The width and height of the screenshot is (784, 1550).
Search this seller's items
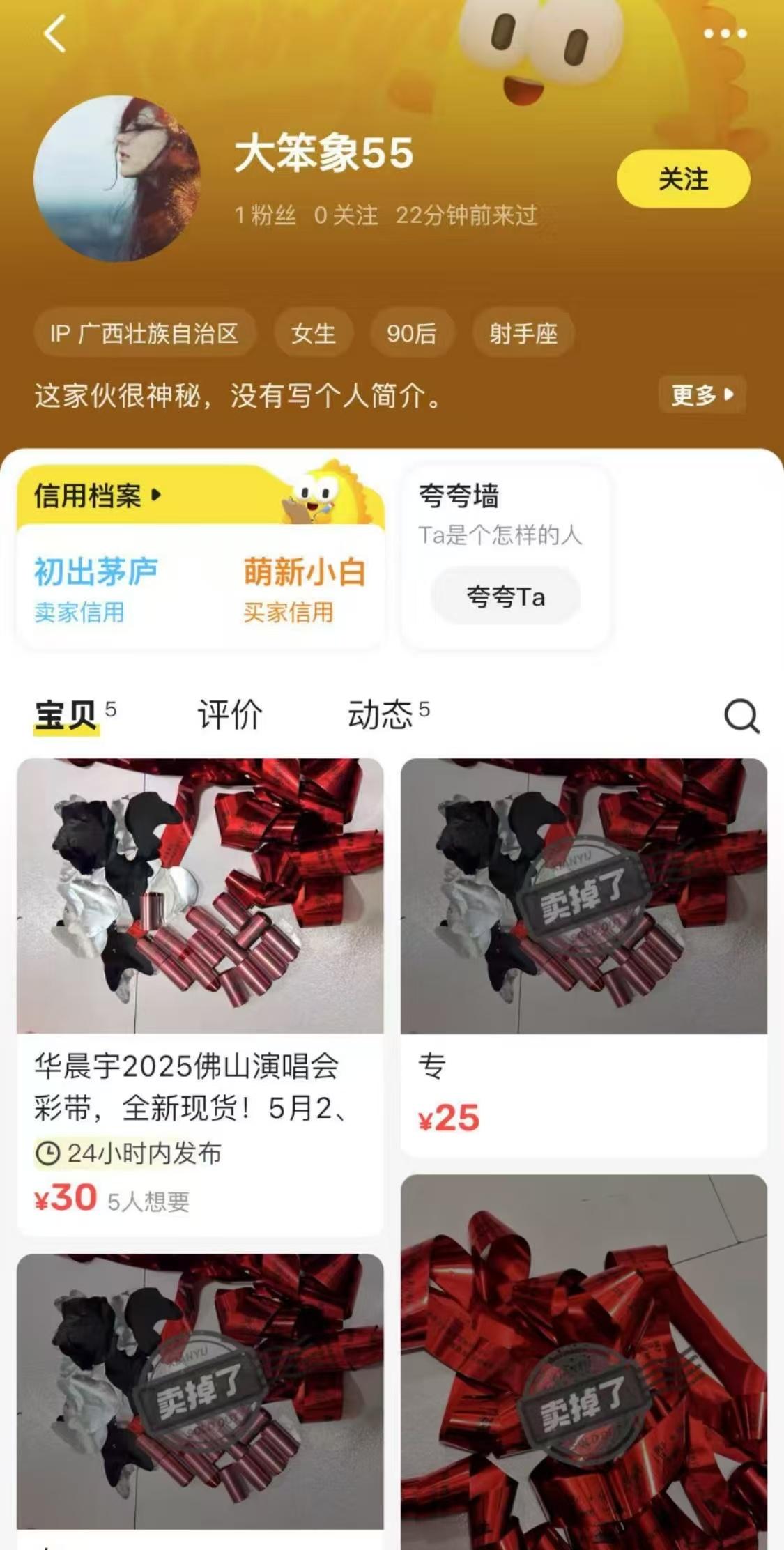click(741, 716)
